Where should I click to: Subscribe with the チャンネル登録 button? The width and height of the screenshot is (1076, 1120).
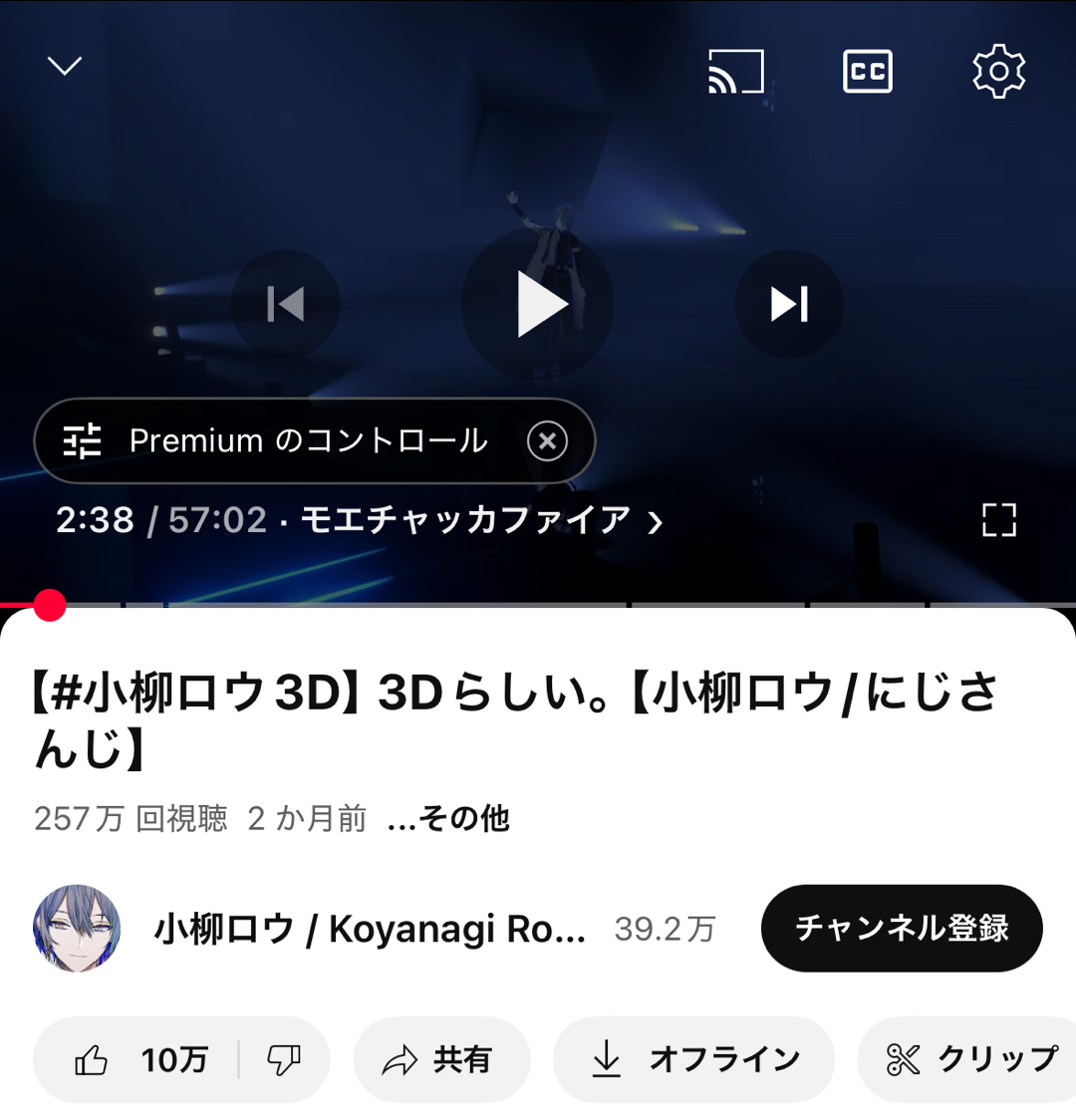pos(902,929)
